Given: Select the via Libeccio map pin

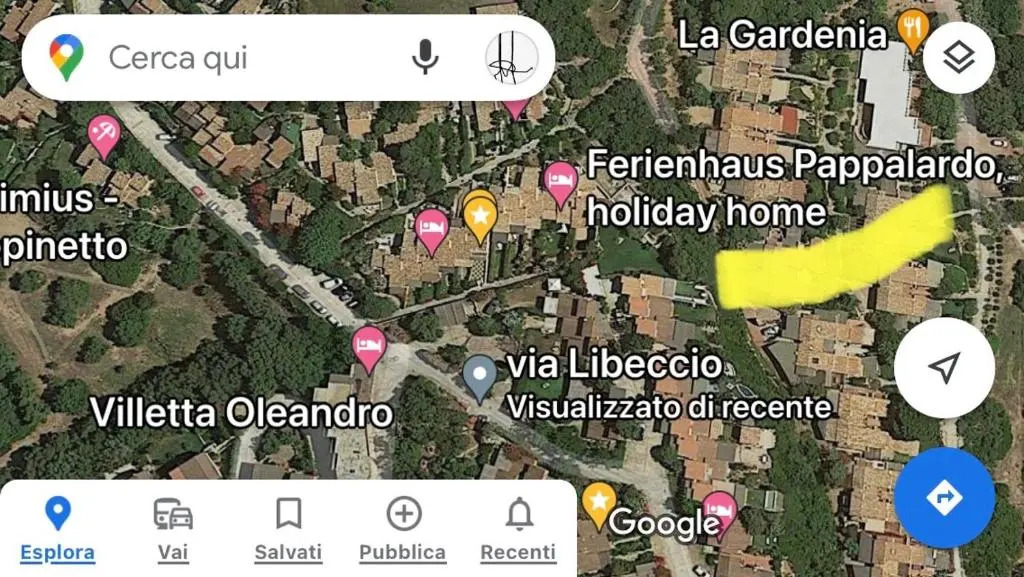Looking at the screenshot, I should pos(481,376).
